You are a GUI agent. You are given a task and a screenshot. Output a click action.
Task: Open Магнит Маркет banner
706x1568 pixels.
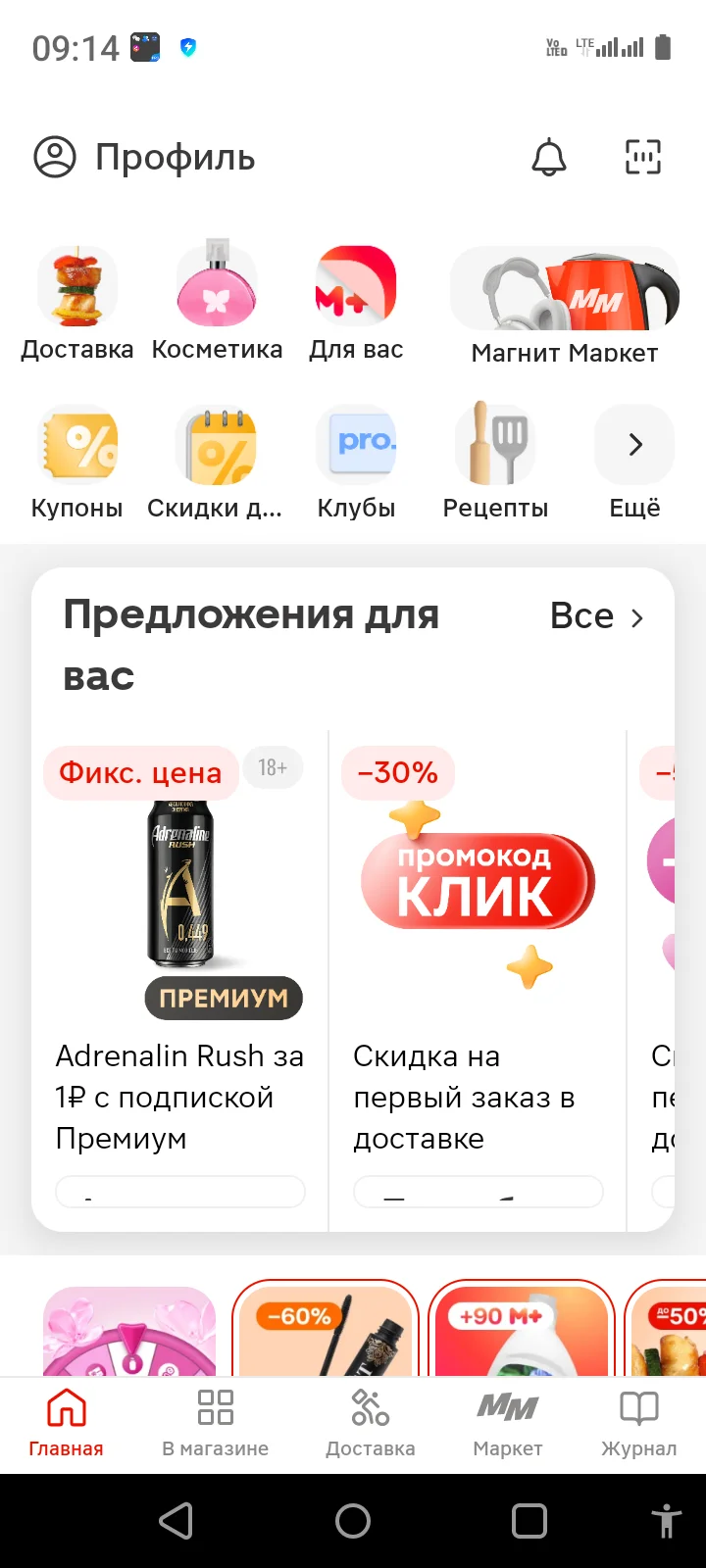click(565, 305)
